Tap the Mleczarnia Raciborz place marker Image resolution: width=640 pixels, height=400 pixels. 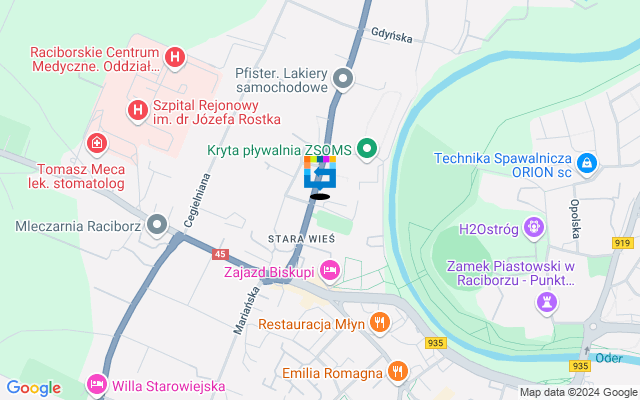tap(157, 226)
